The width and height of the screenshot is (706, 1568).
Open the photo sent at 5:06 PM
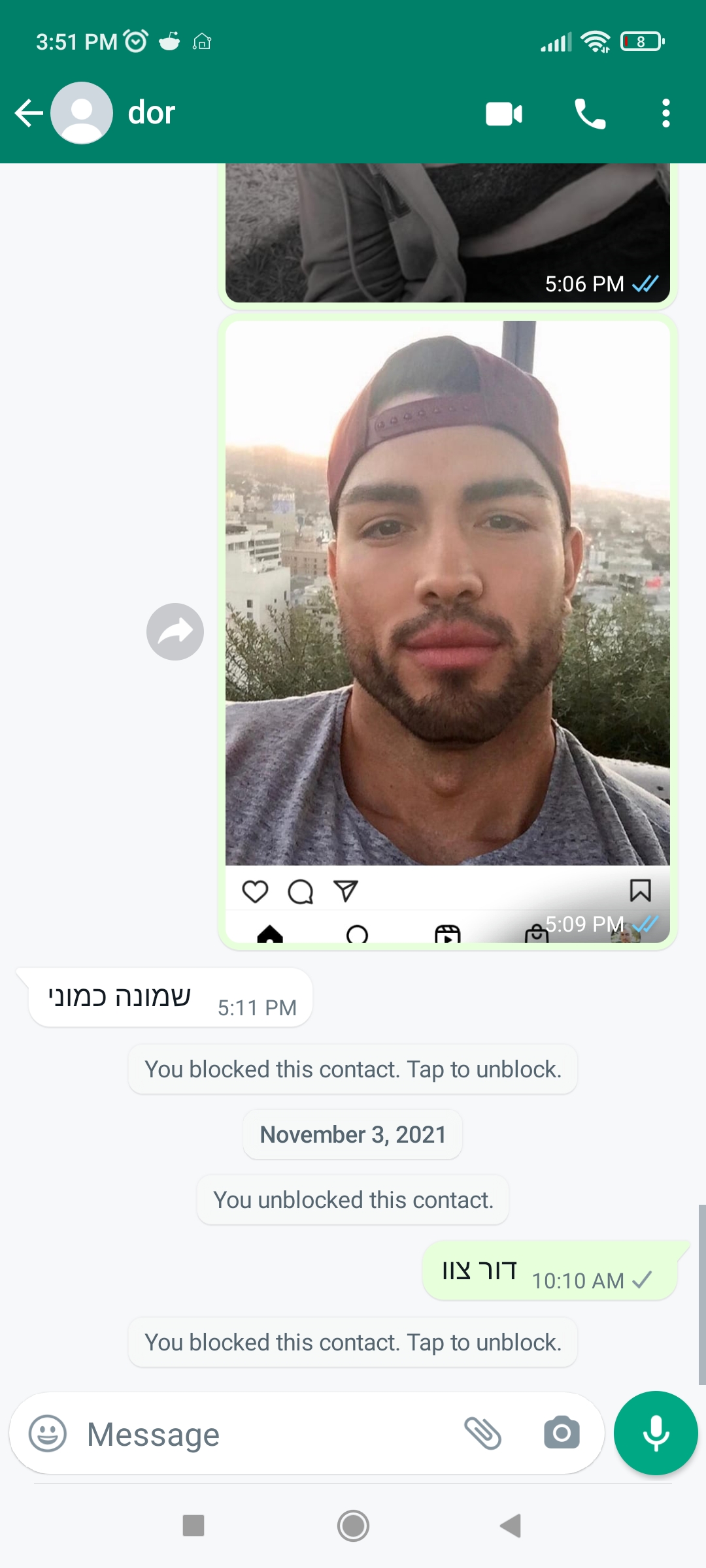[x=447, y=229]
